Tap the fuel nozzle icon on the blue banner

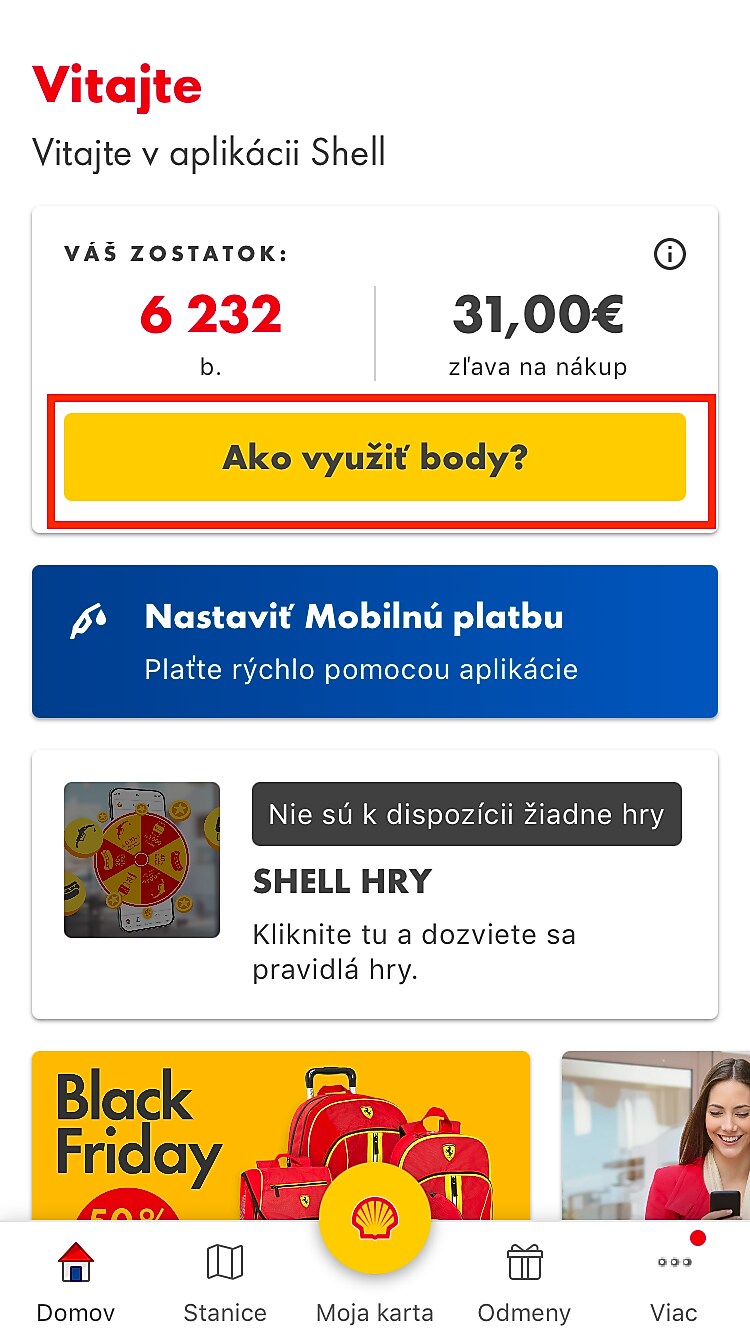(x=88, y=617)
